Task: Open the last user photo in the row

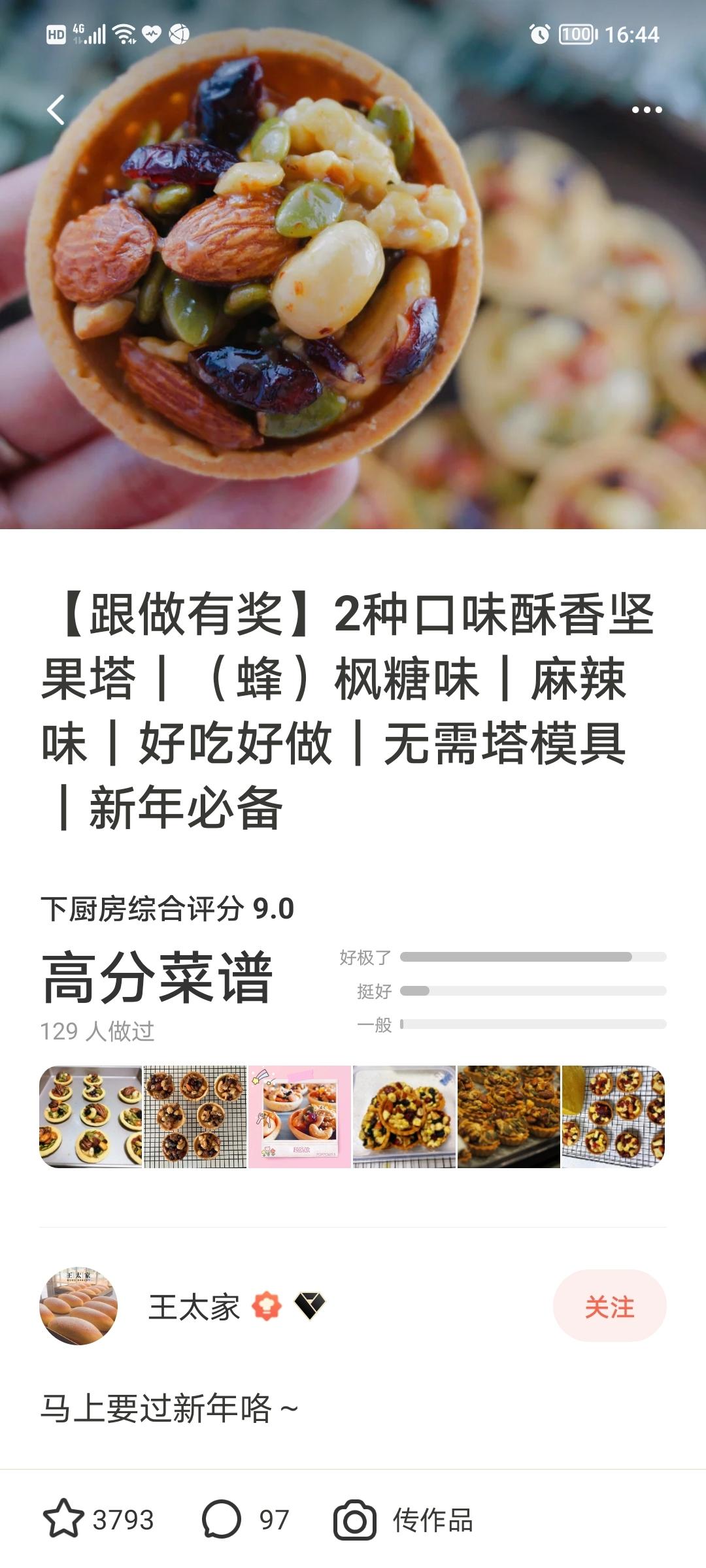Action: [x=613, y=1117]
